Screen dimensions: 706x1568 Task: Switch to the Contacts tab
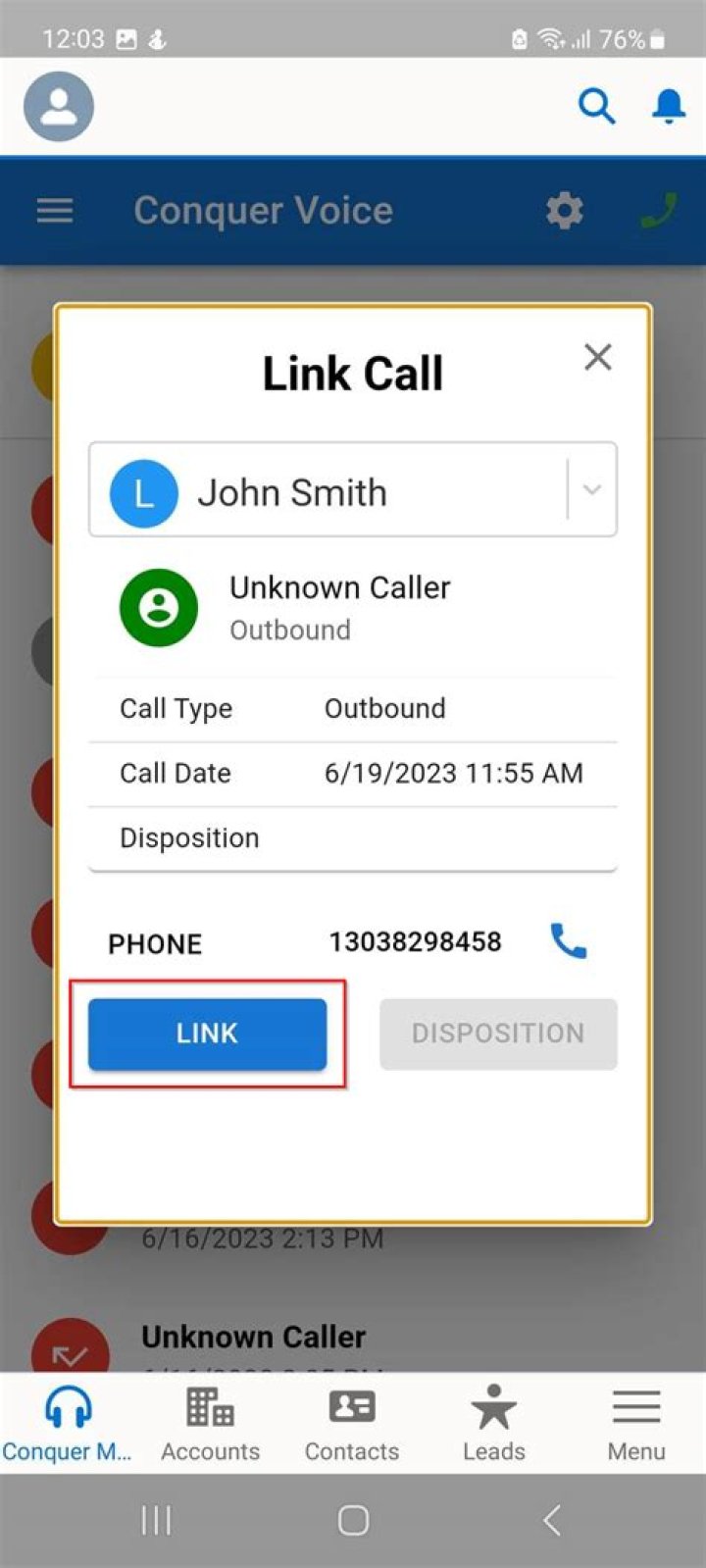(351, 1424)
